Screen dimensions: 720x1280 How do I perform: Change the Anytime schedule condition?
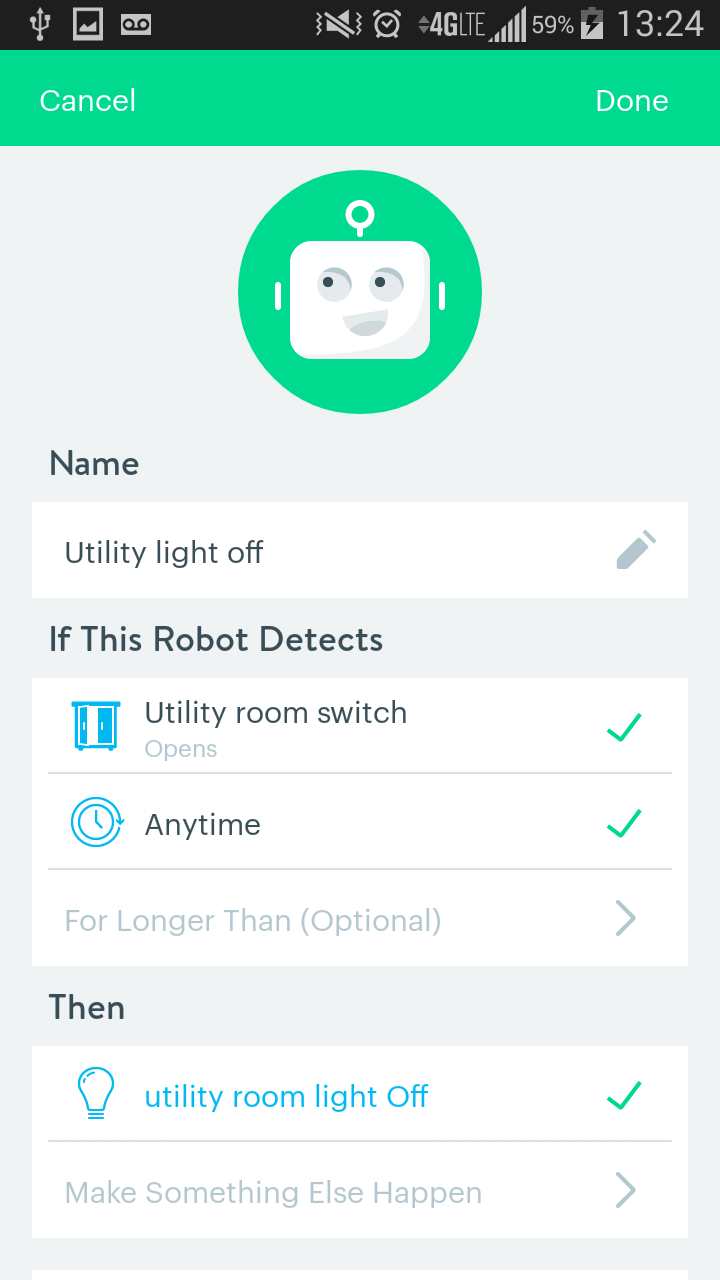pyautogui.click(x=360, y=822)
